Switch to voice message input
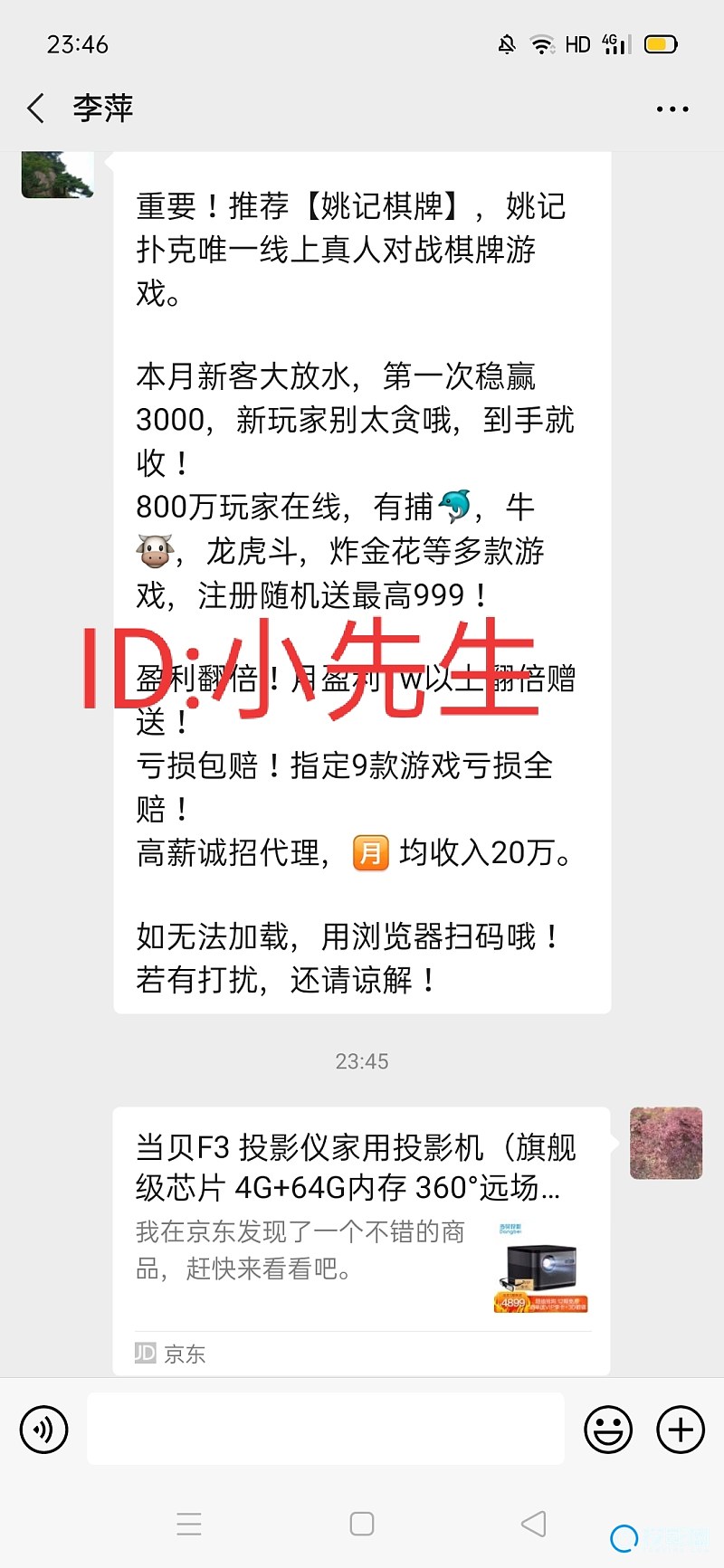This screenshot has height=1568, width=724. point(43,1430)
